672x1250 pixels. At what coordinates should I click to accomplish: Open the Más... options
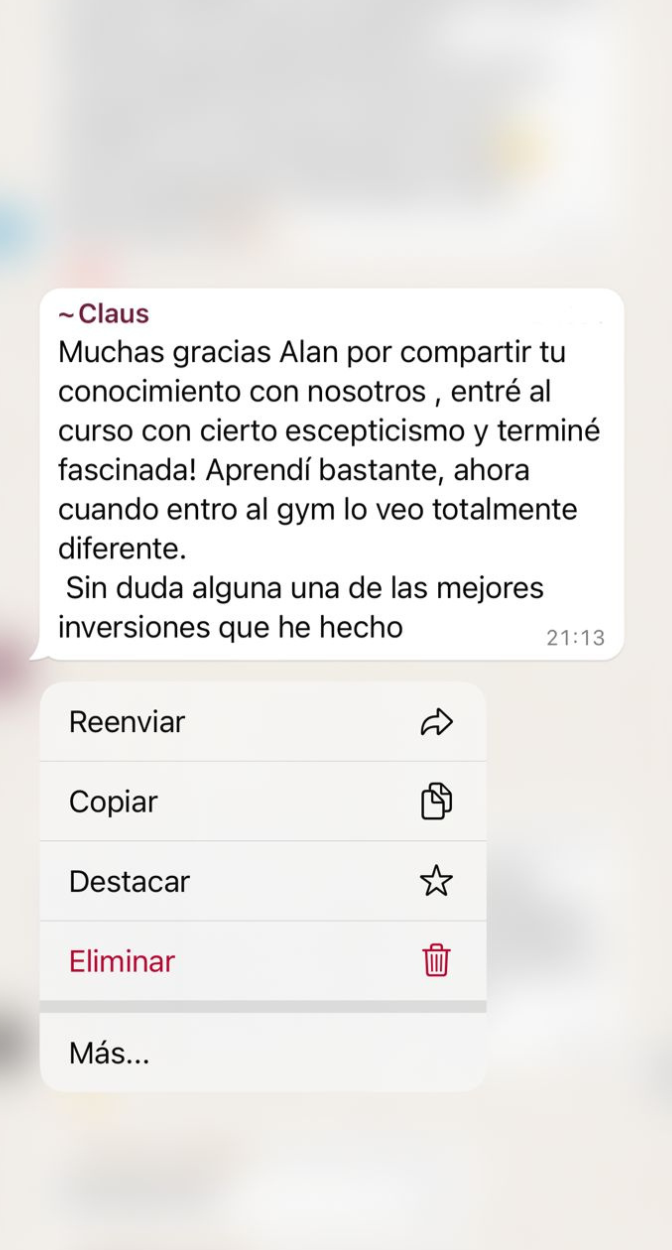pyautogui.click(x=262, y=1052)
